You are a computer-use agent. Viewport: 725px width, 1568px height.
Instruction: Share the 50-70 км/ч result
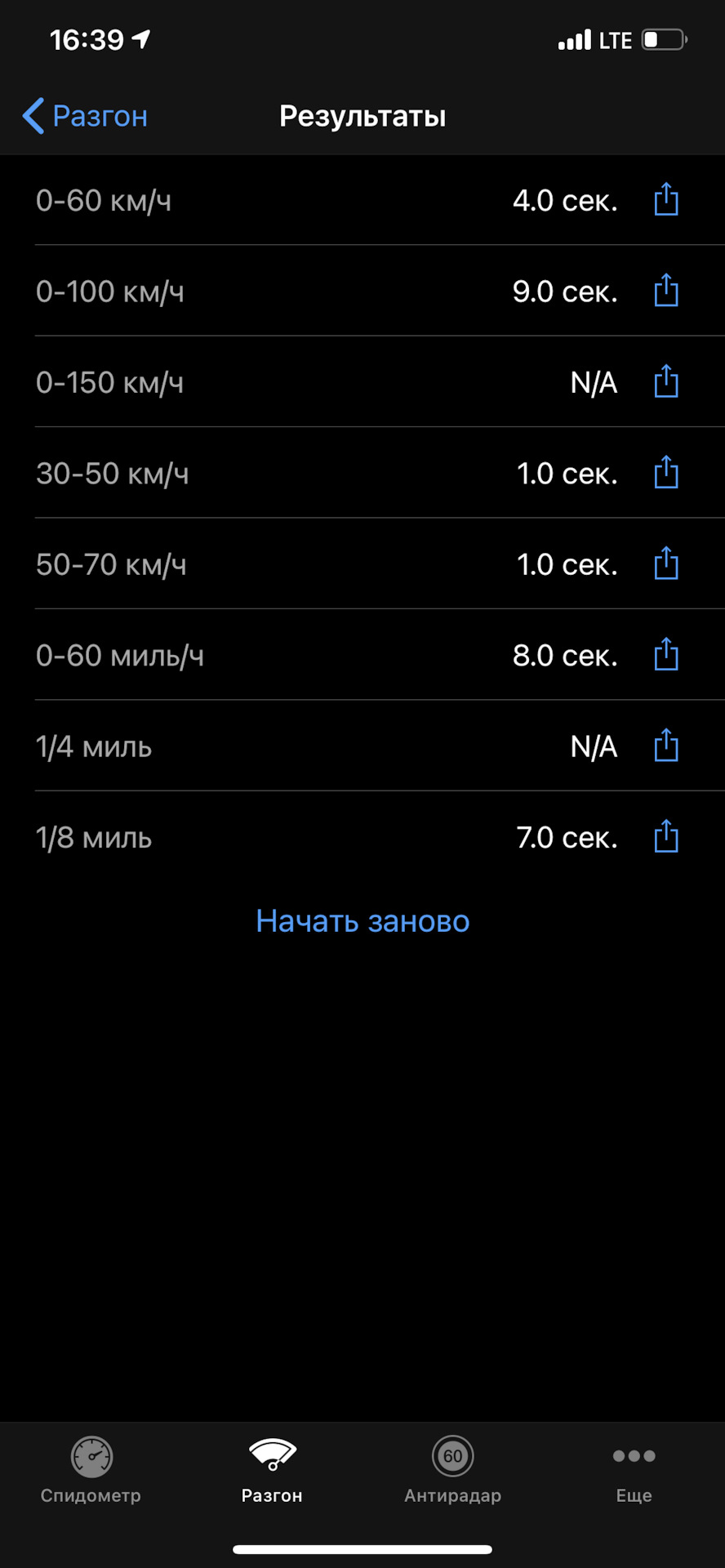point(666,564)
